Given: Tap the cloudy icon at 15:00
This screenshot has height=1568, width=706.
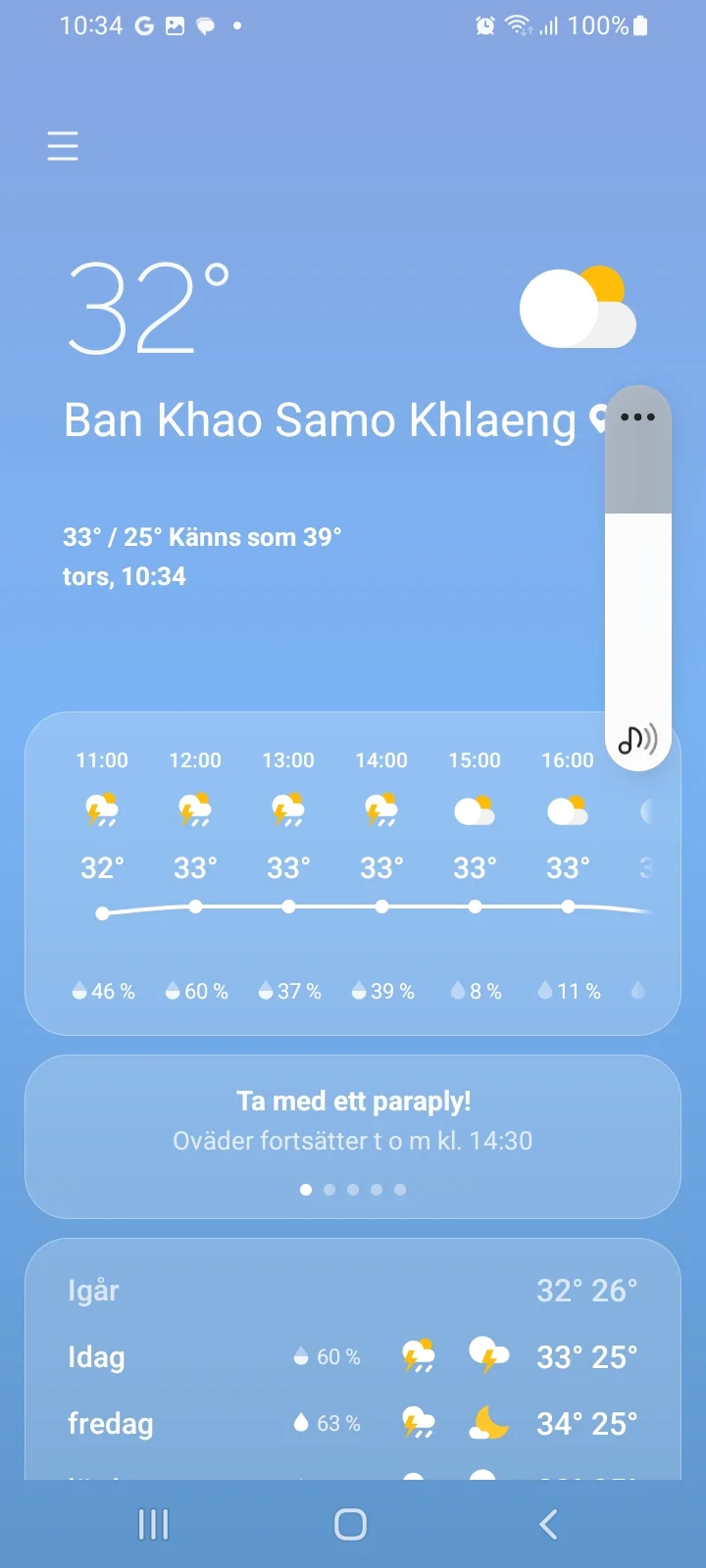Looking at the screenshot, I should coord(475,809).
